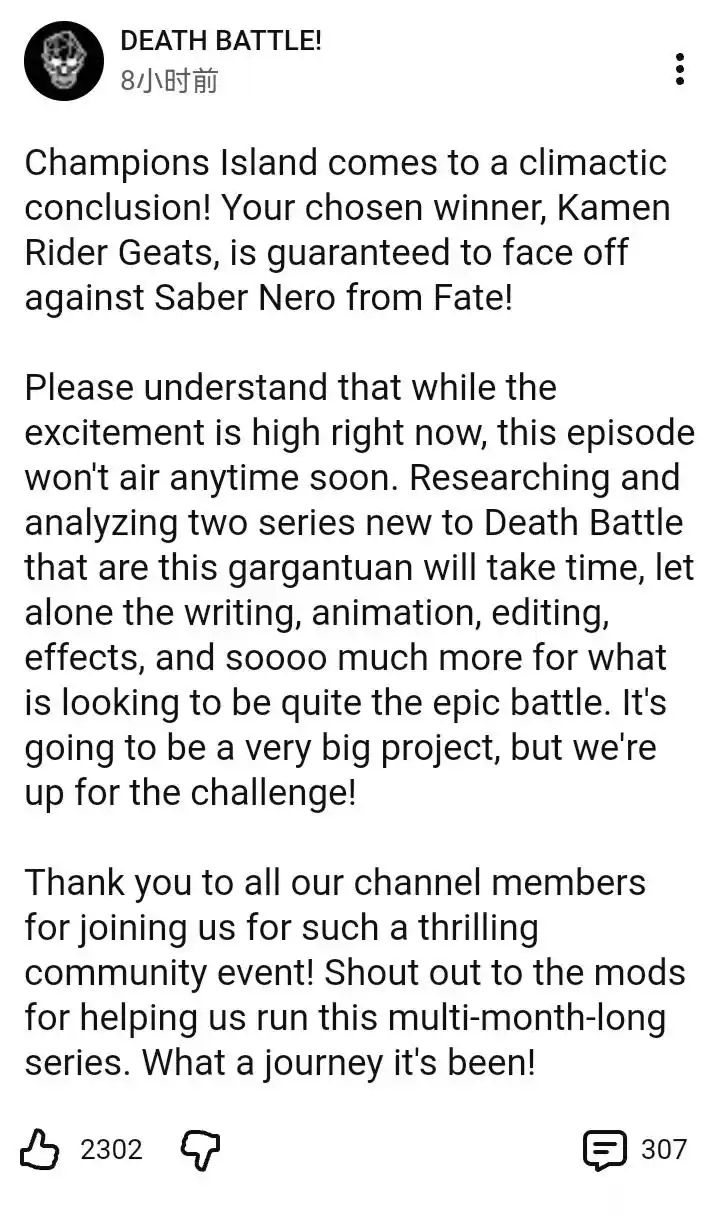Open the post's three-dot overflow menu
The width and height of the screenshot is (720, 1218).
coord(680,68)
